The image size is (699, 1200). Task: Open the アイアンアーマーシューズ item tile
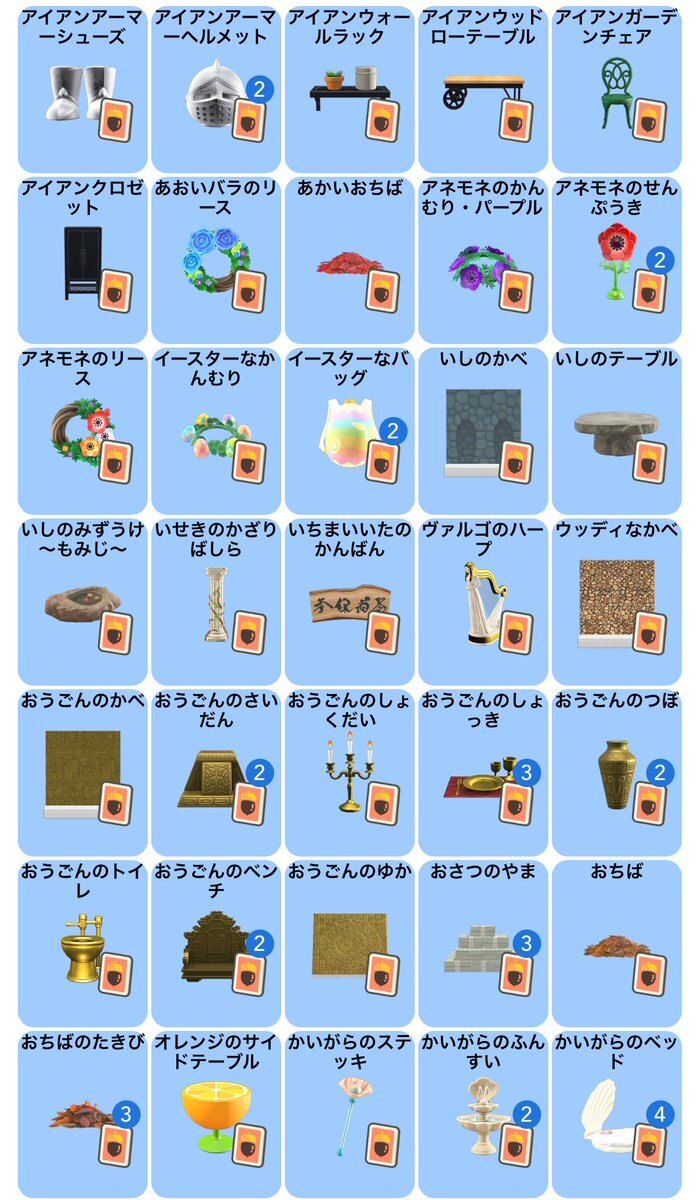[82, 88]
